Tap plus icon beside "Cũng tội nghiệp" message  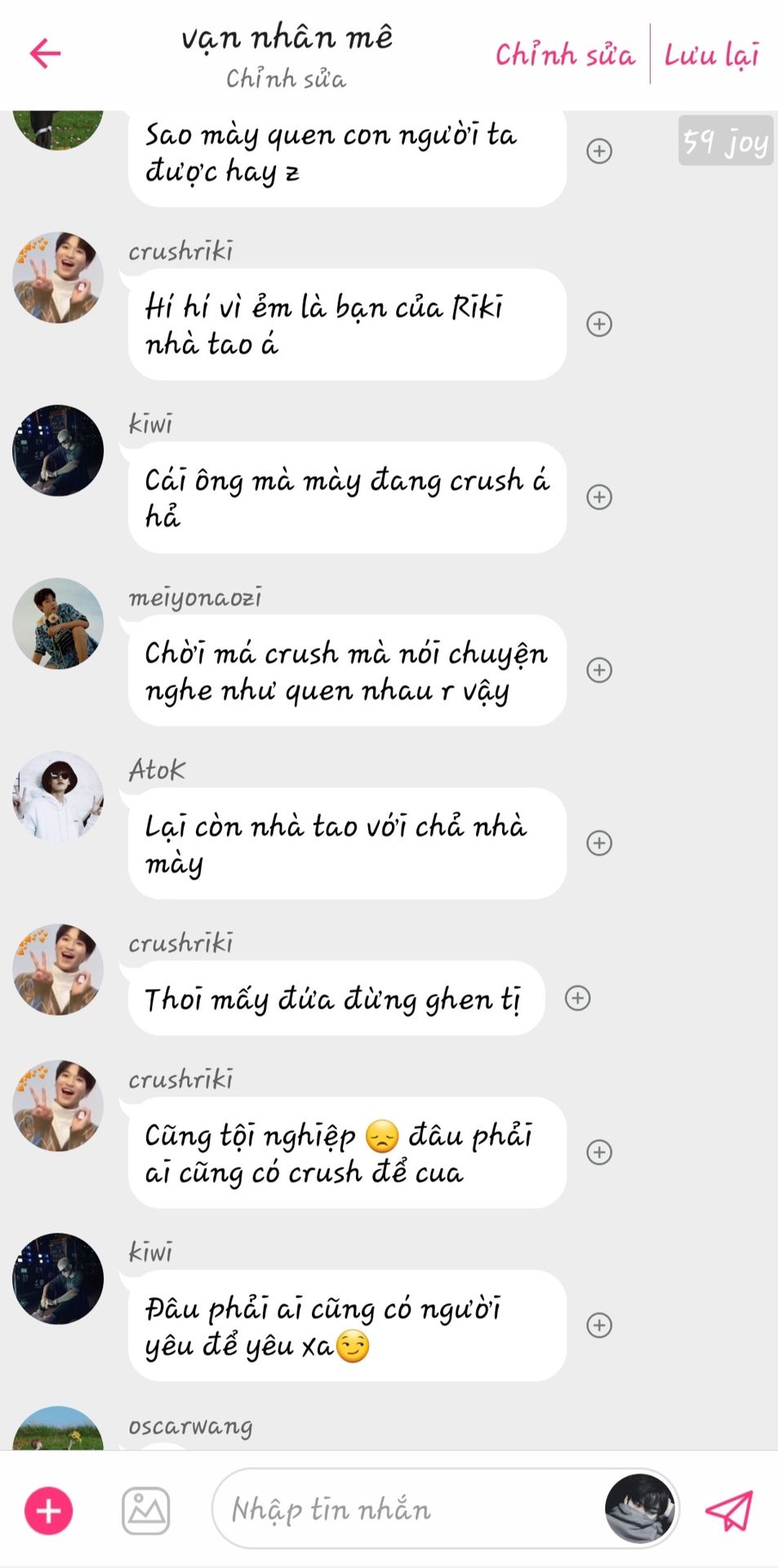[599, 1152]
